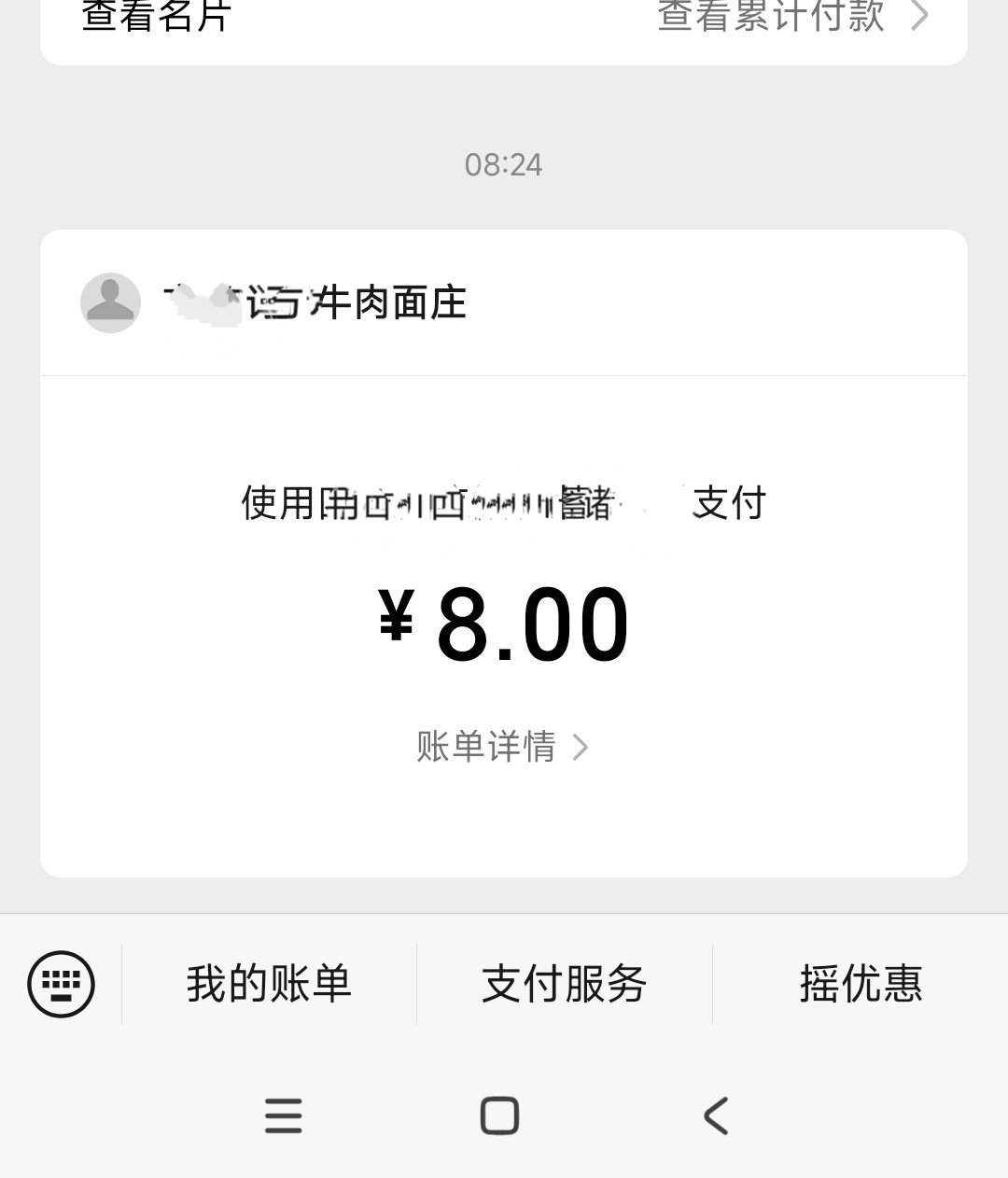Open 摇优惠 menu
The width and height of the screenshot is (1008, 1178).
tap(861, 984)
